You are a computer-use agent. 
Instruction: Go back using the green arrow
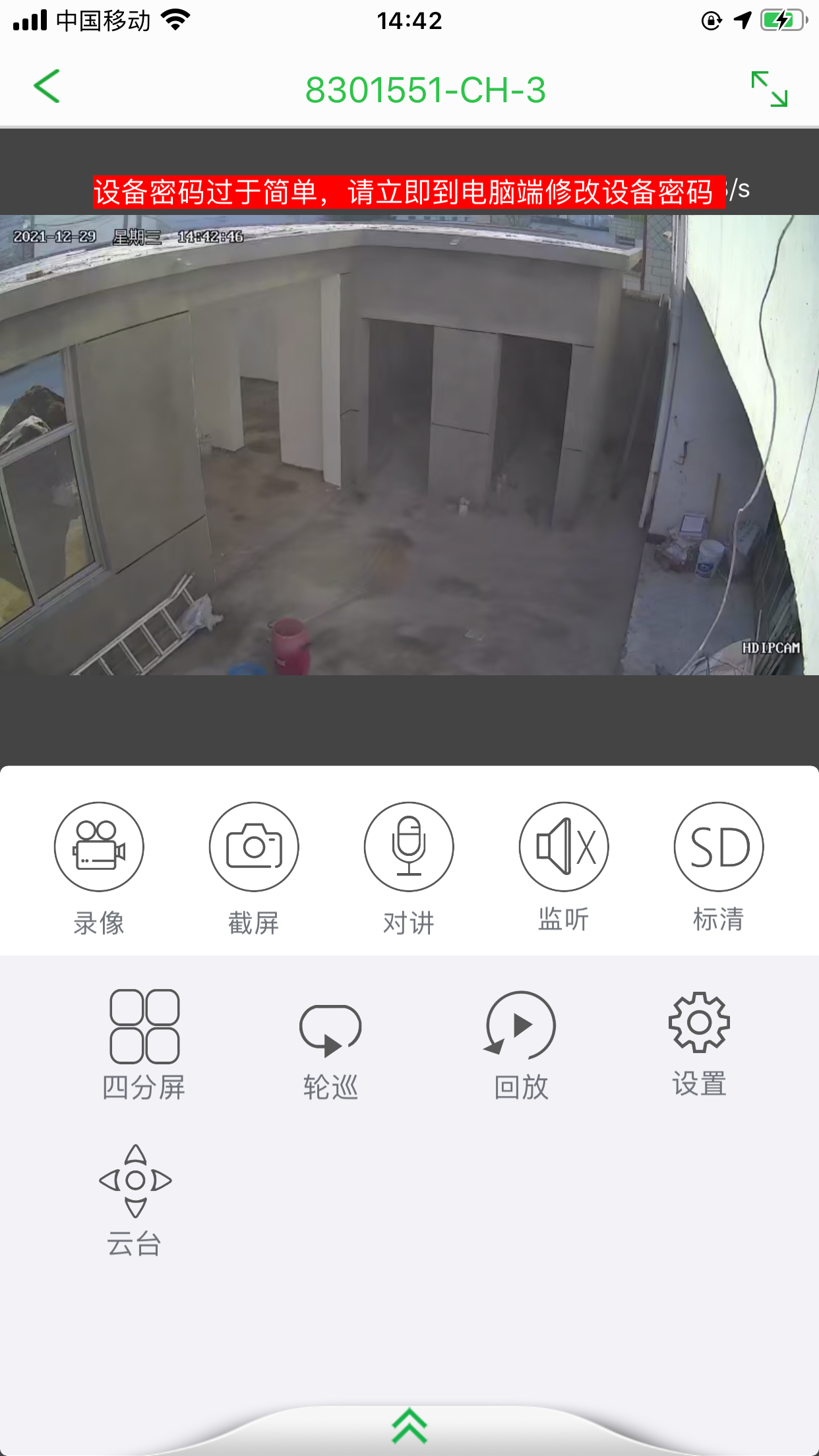click(x=47, y=87)
